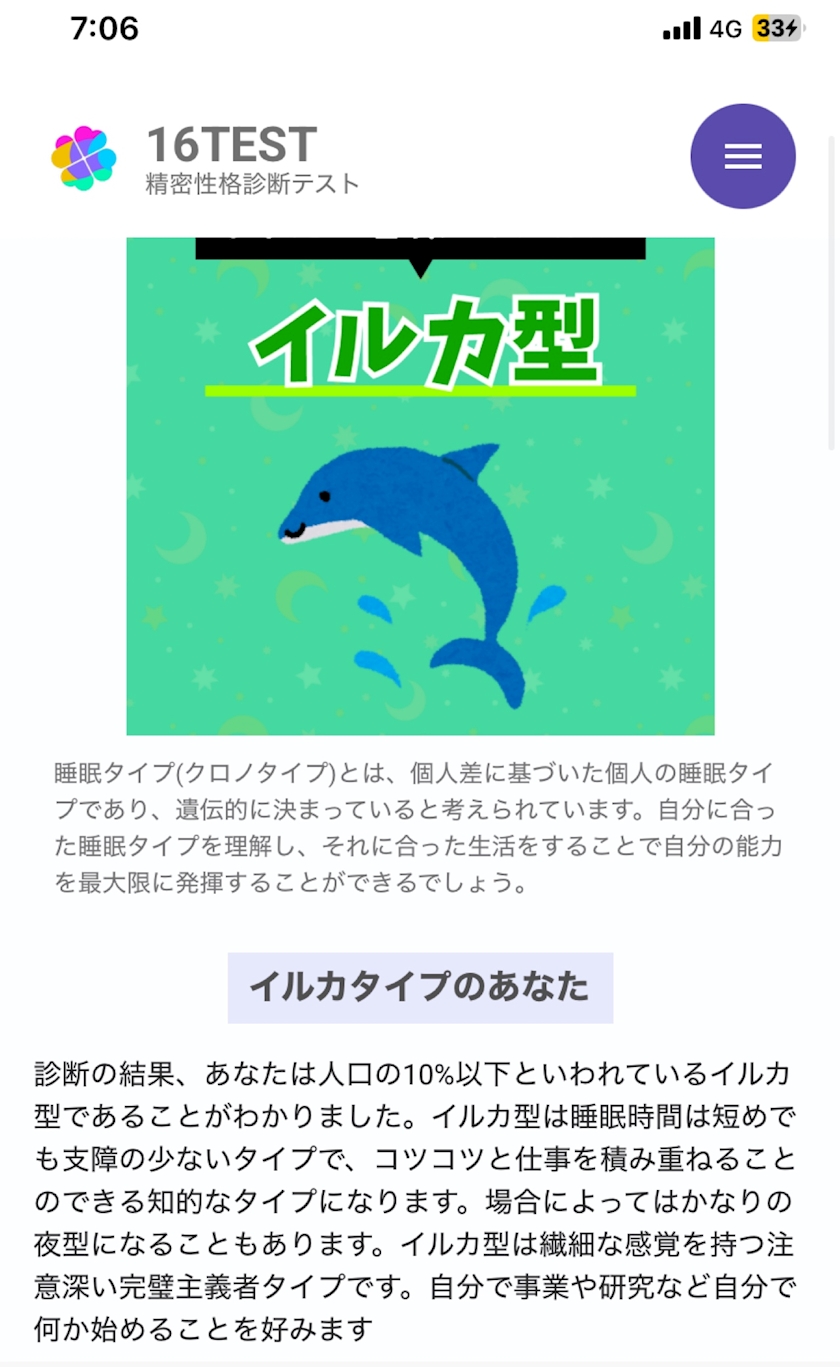
Task: Open the purple hamburger menu
Action: click(x=743, y=156)
